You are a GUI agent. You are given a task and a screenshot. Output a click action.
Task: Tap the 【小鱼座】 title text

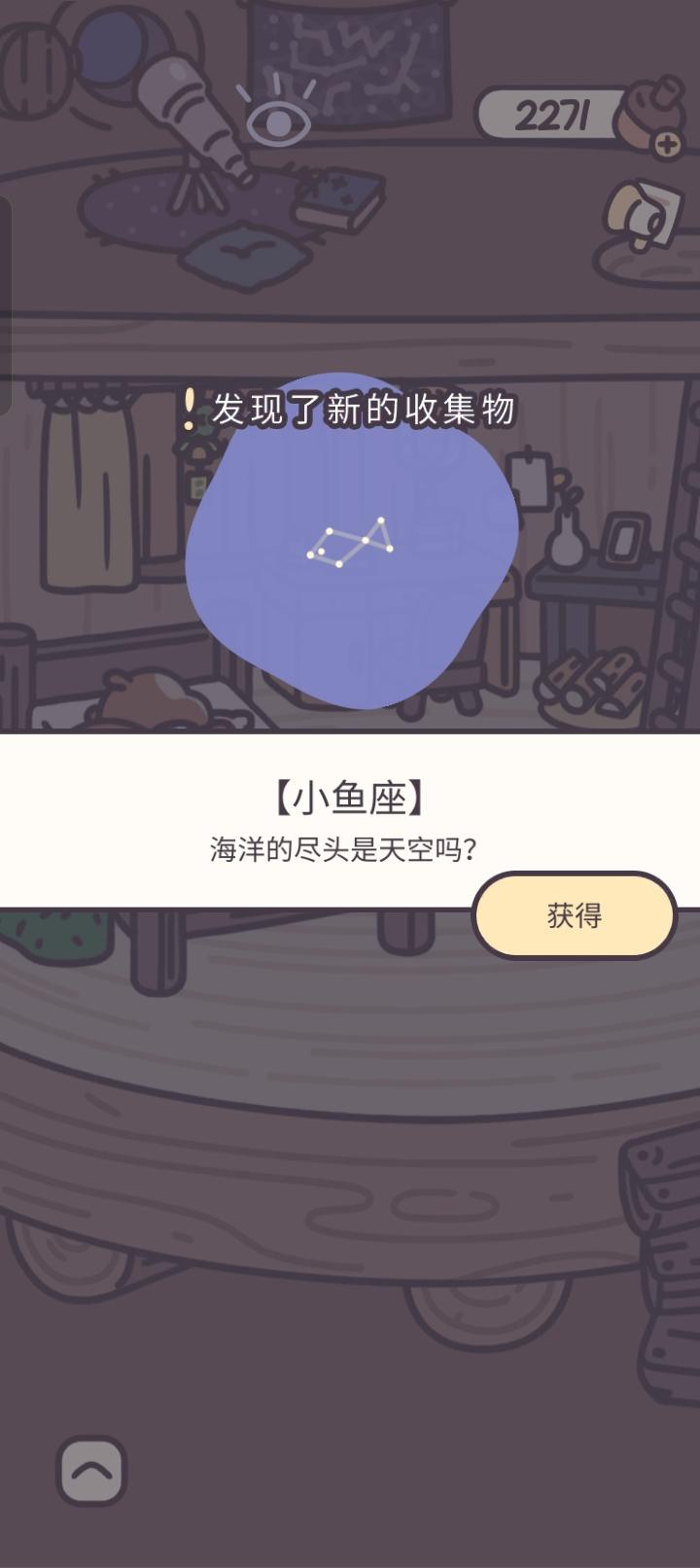tap(350, 796)
